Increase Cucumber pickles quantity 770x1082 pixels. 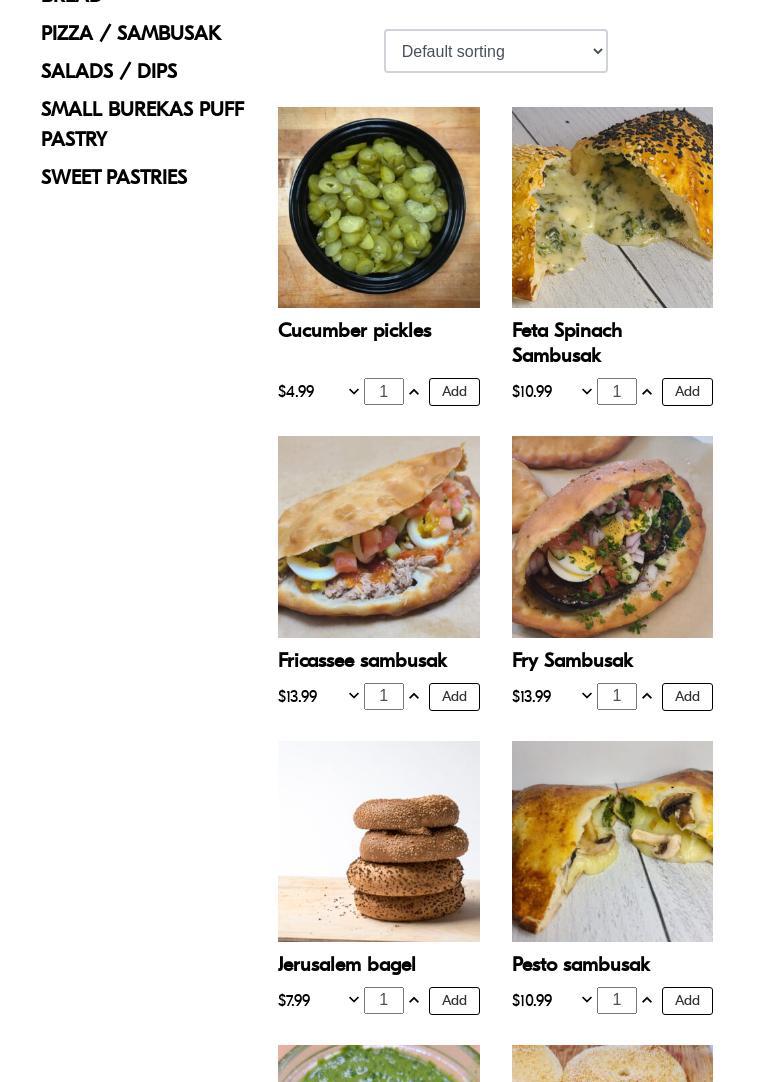(x=414, y=392)
